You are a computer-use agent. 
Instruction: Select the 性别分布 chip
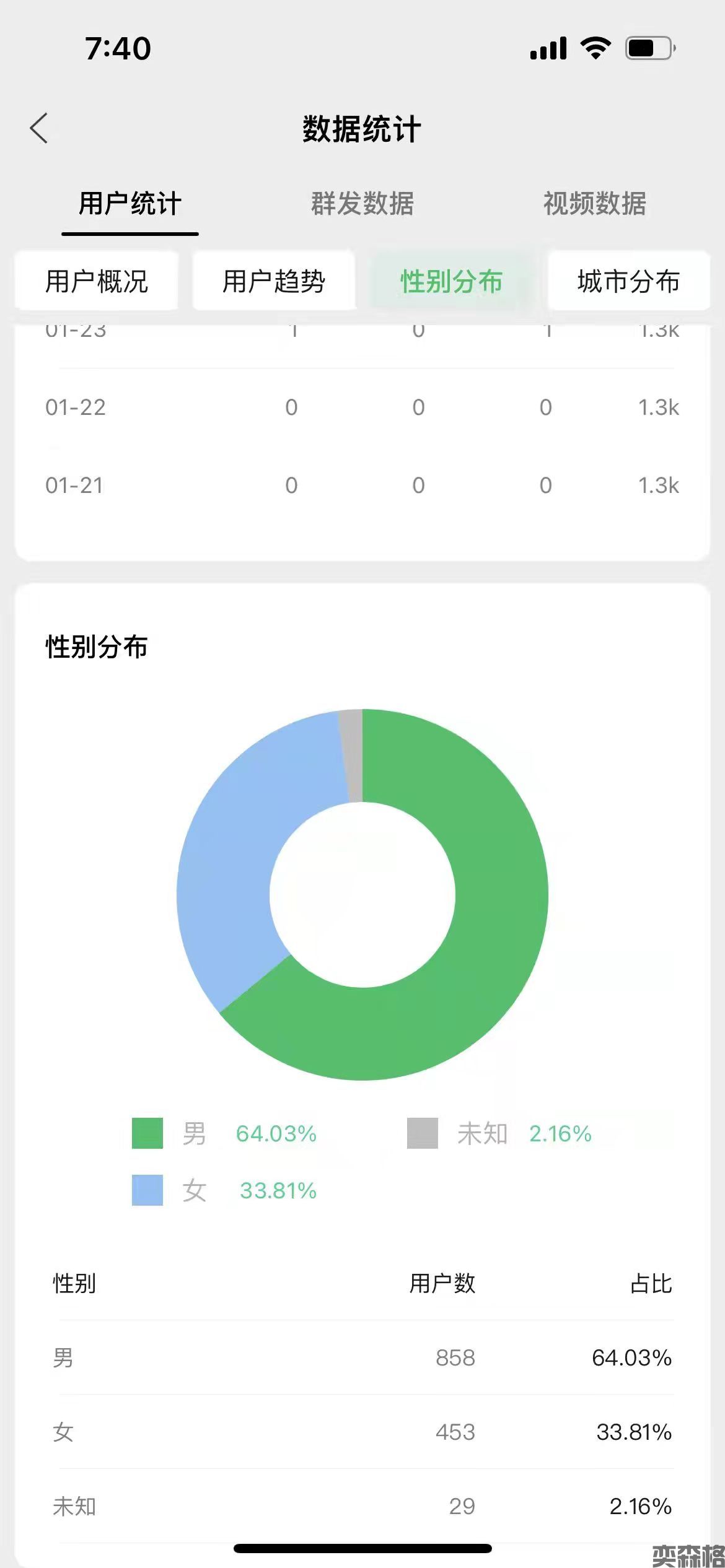(x=451, y=281)
